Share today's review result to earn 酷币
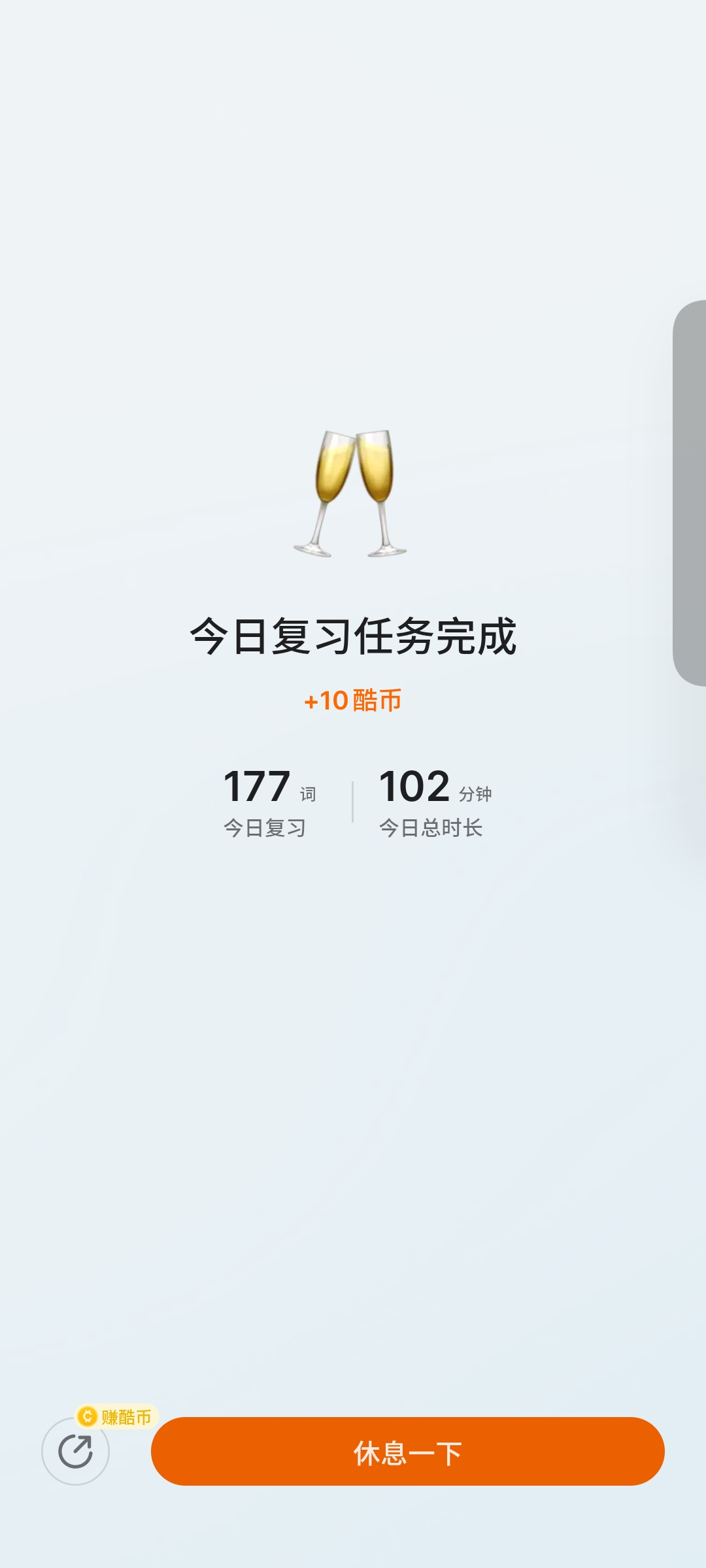The image size is (706, 1568). click(76, 1451)
